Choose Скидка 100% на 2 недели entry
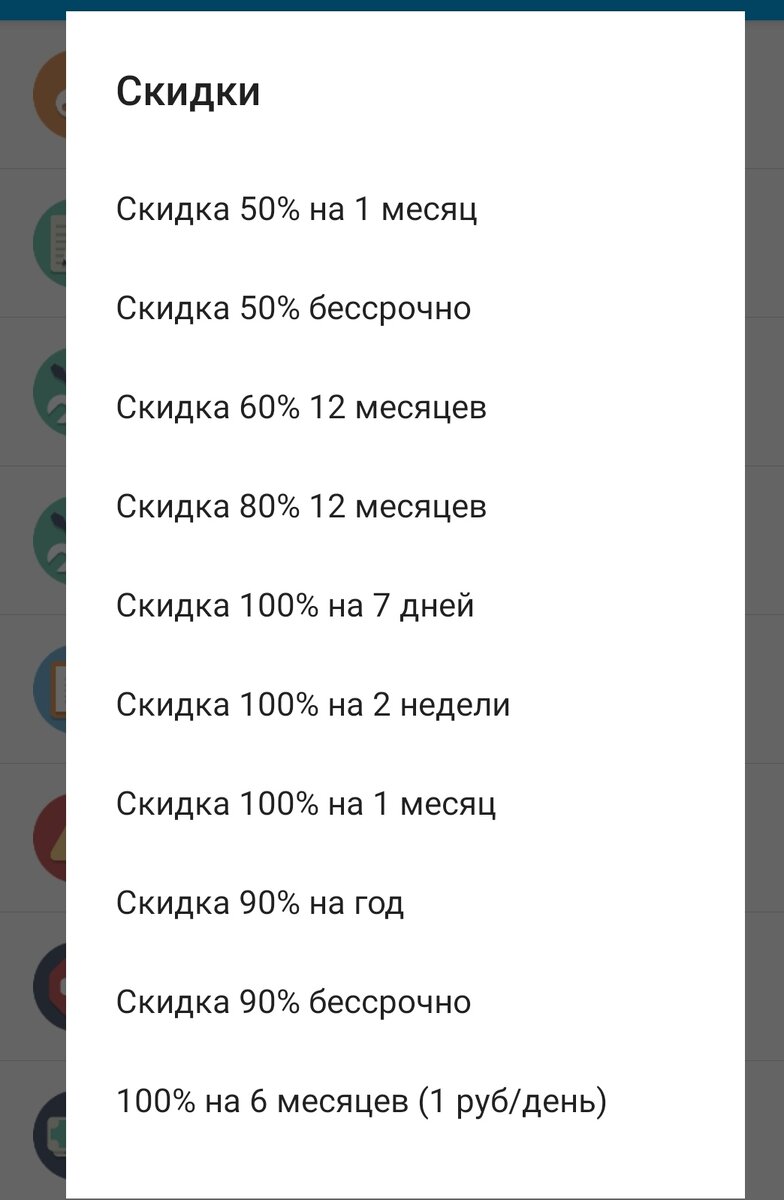 click(x=313, y=704)
